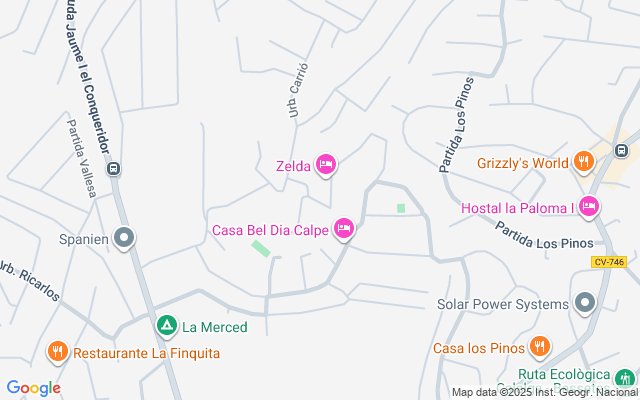Open Hostal la Paloma I pin
640x400 pixels.
pyautogui.click(x=588, y=208)
